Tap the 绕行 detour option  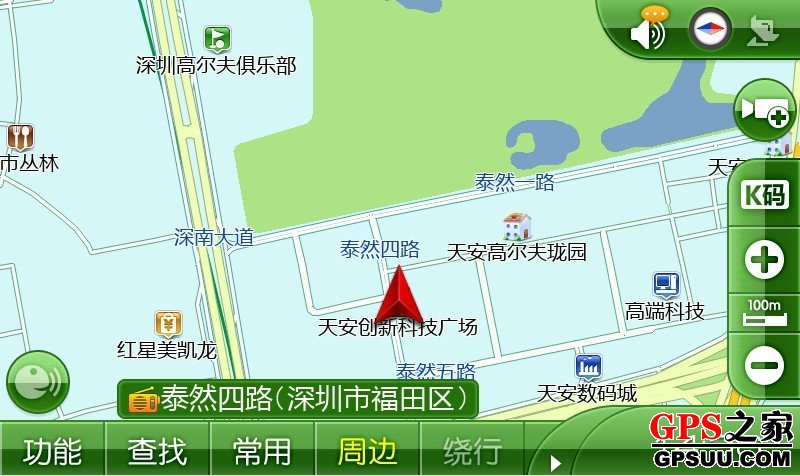point(472,451)
